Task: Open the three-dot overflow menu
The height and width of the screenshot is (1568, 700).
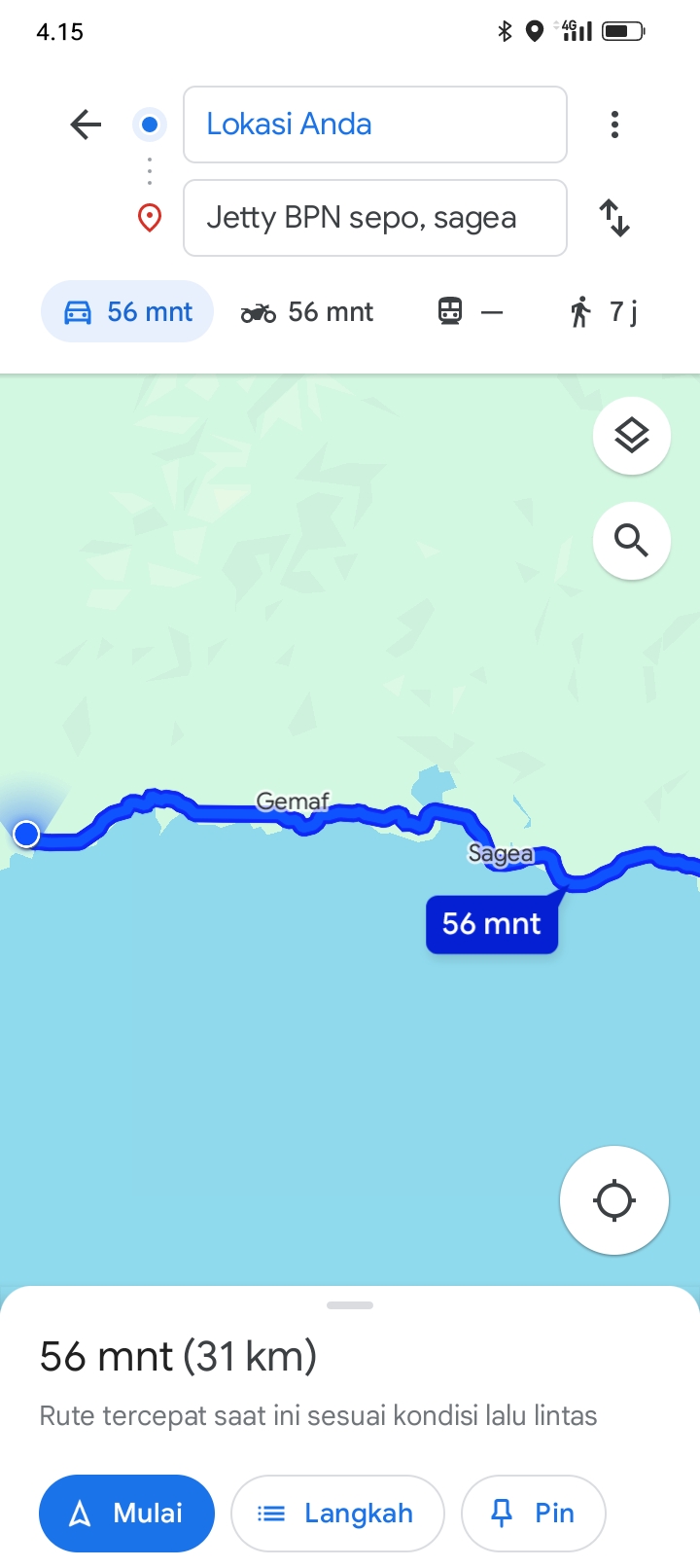Action: 614,125
